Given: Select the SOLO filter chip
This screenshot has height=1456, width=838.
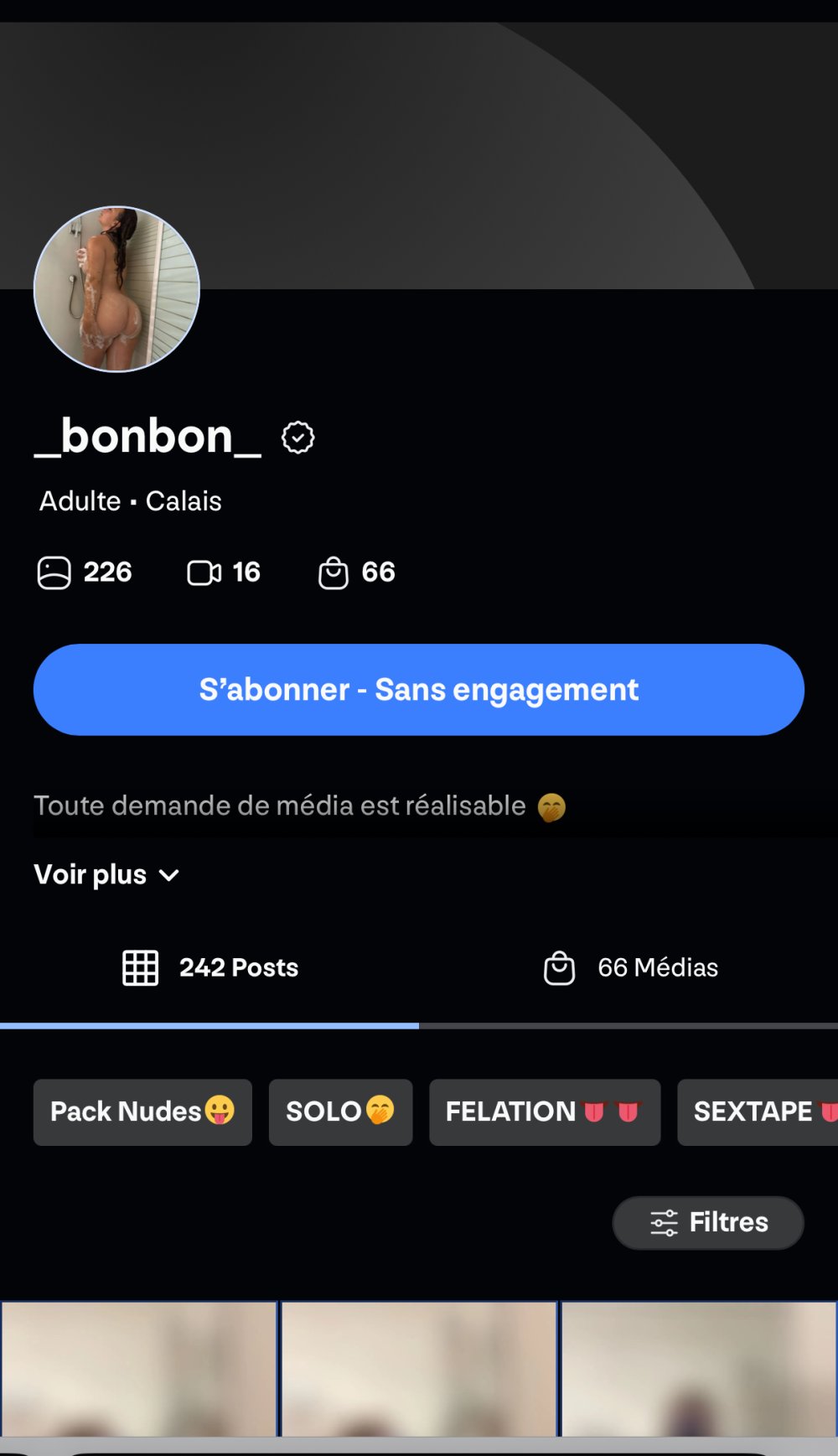Looking at the screenshot, I should coord(340,1111).
